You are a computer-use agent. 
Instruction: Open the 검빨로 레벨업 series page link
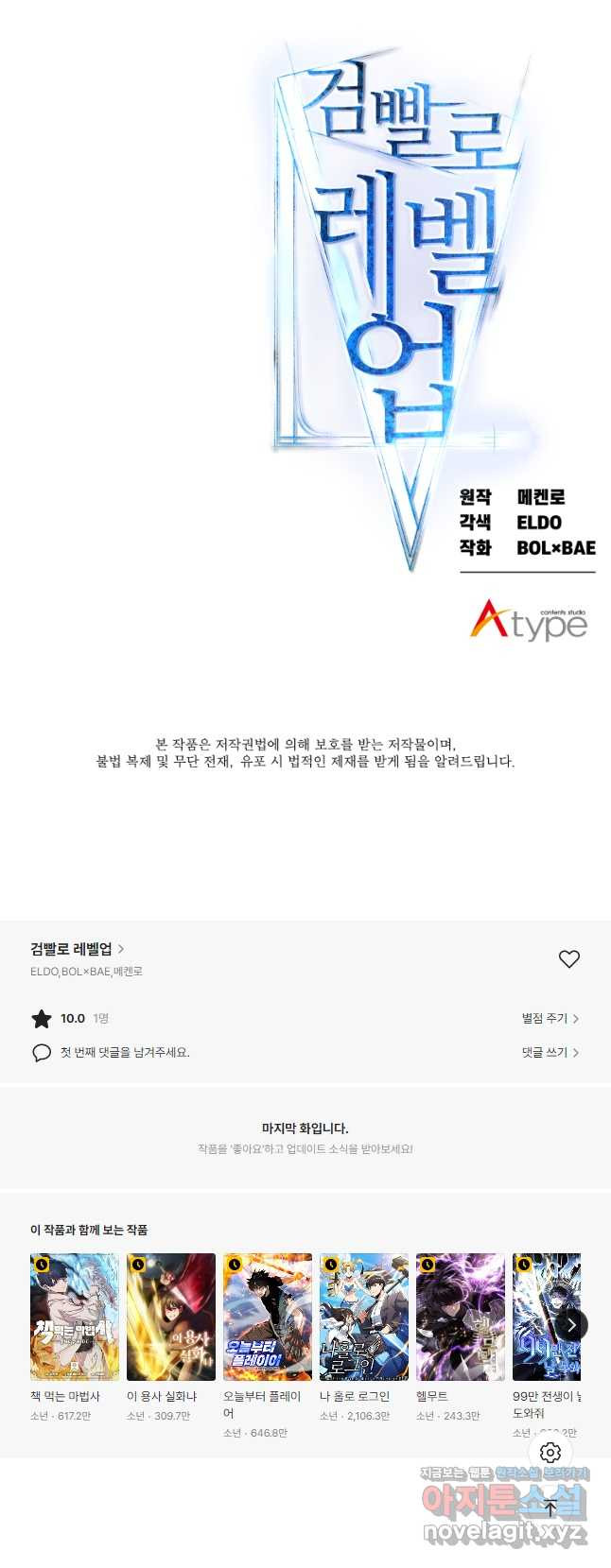pyautogui.click(x=77, y=949)
